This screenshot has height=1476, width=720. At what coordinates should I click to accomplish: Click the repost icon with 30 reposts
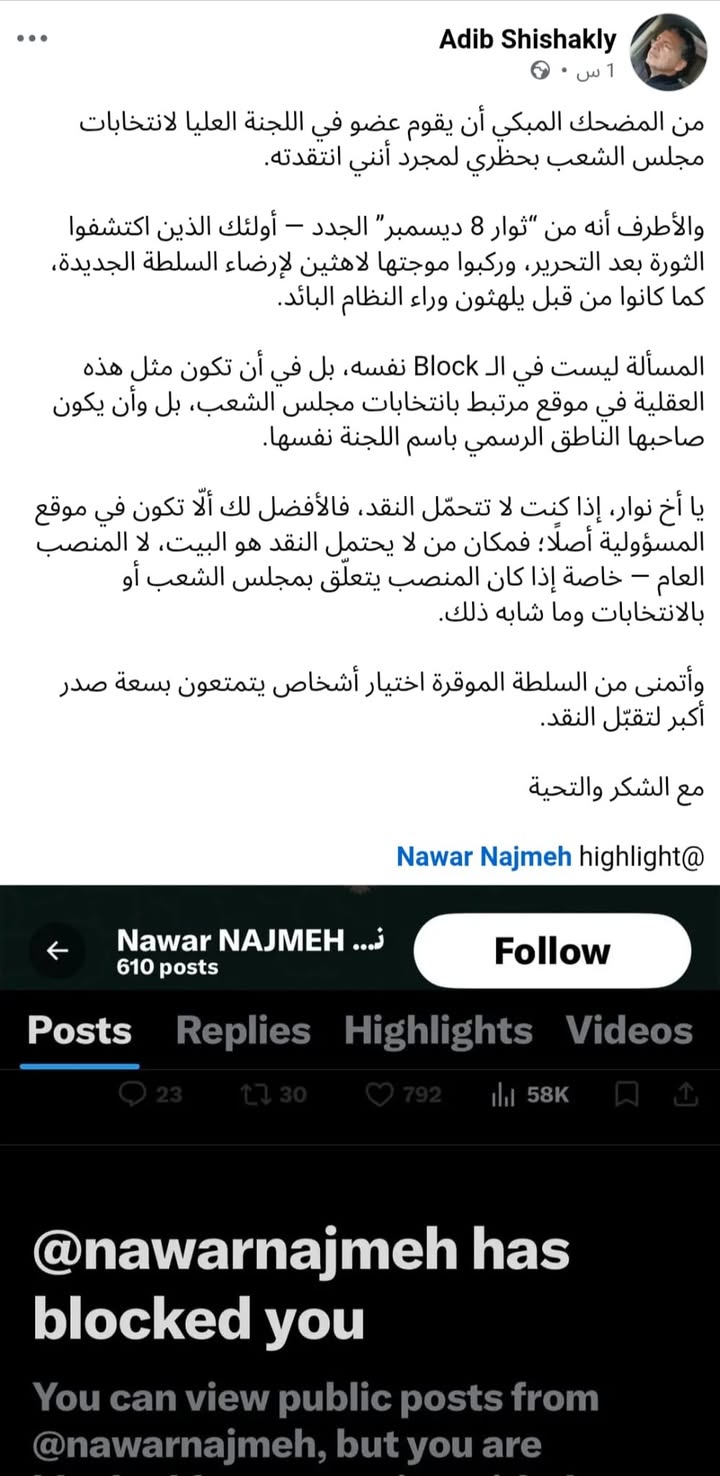coord(270,1095)
